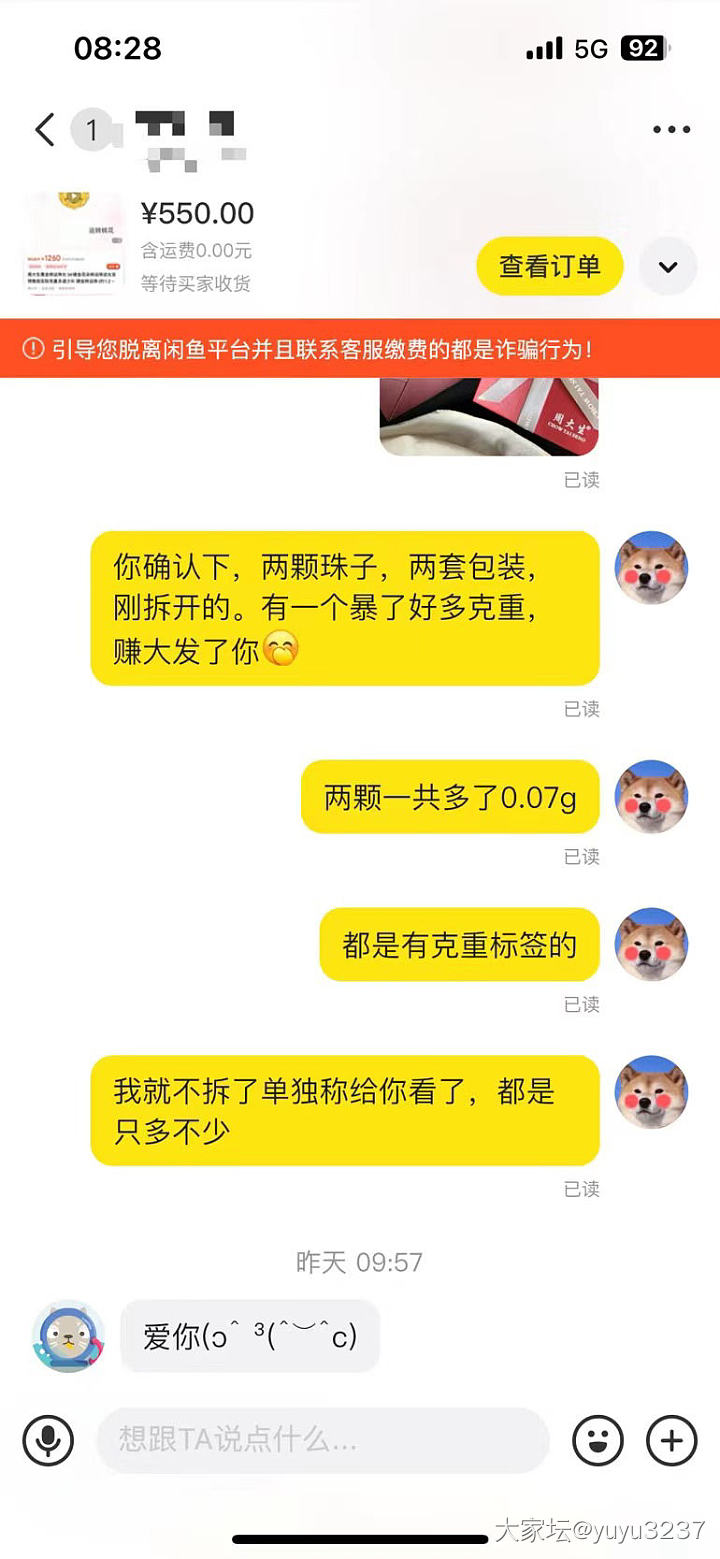
Task: Open the plus attachment menu
Action: 671,1441
